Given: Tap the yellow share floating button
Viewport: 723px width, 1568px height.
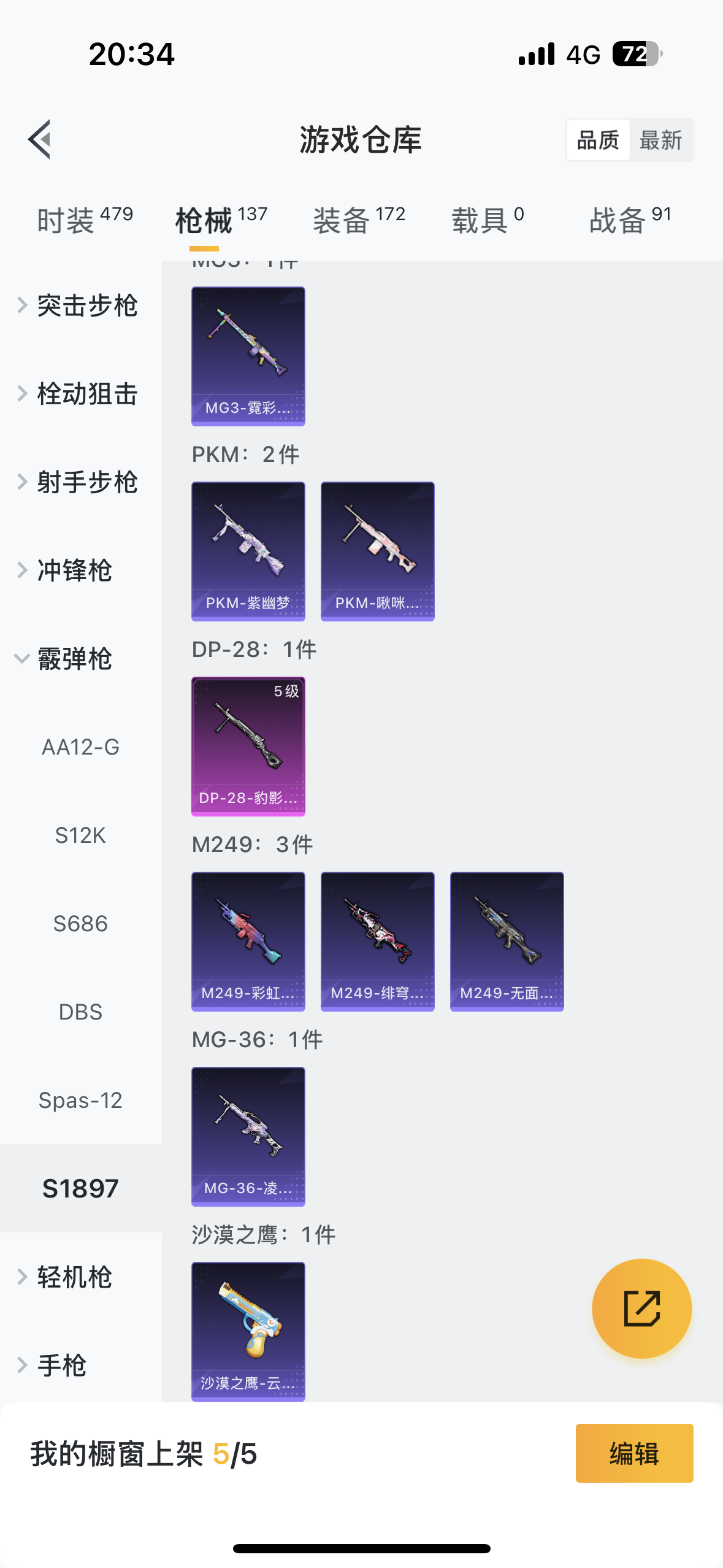Looking at the screenshot, I should [641, 1309].
